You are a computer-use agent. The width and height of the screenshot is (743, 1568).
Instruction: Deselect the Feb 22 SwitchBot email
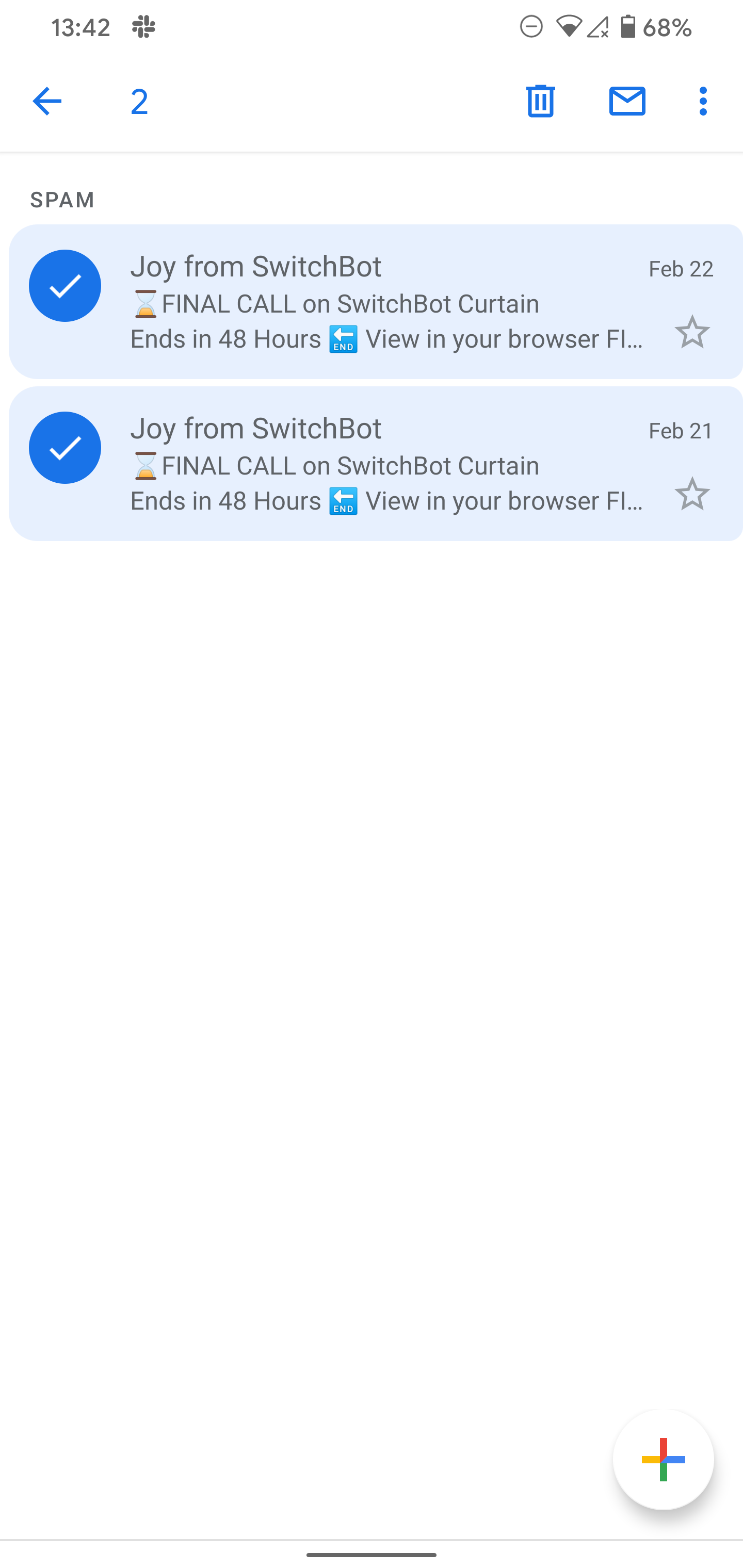[x=64, y=285]
